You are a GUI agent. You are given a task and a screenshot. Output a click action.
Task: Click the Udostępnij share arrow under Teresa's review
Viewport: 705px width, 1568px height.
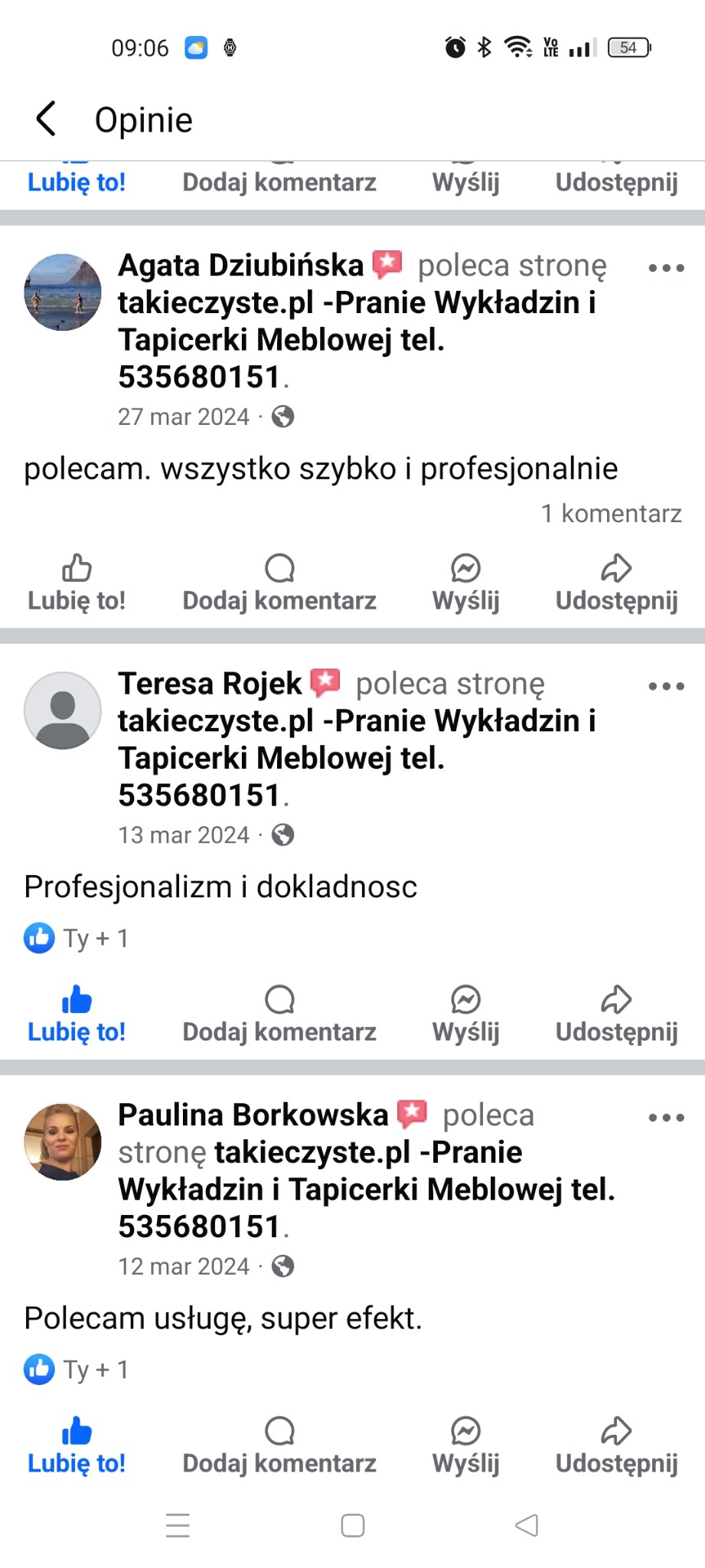(617, 1000)
